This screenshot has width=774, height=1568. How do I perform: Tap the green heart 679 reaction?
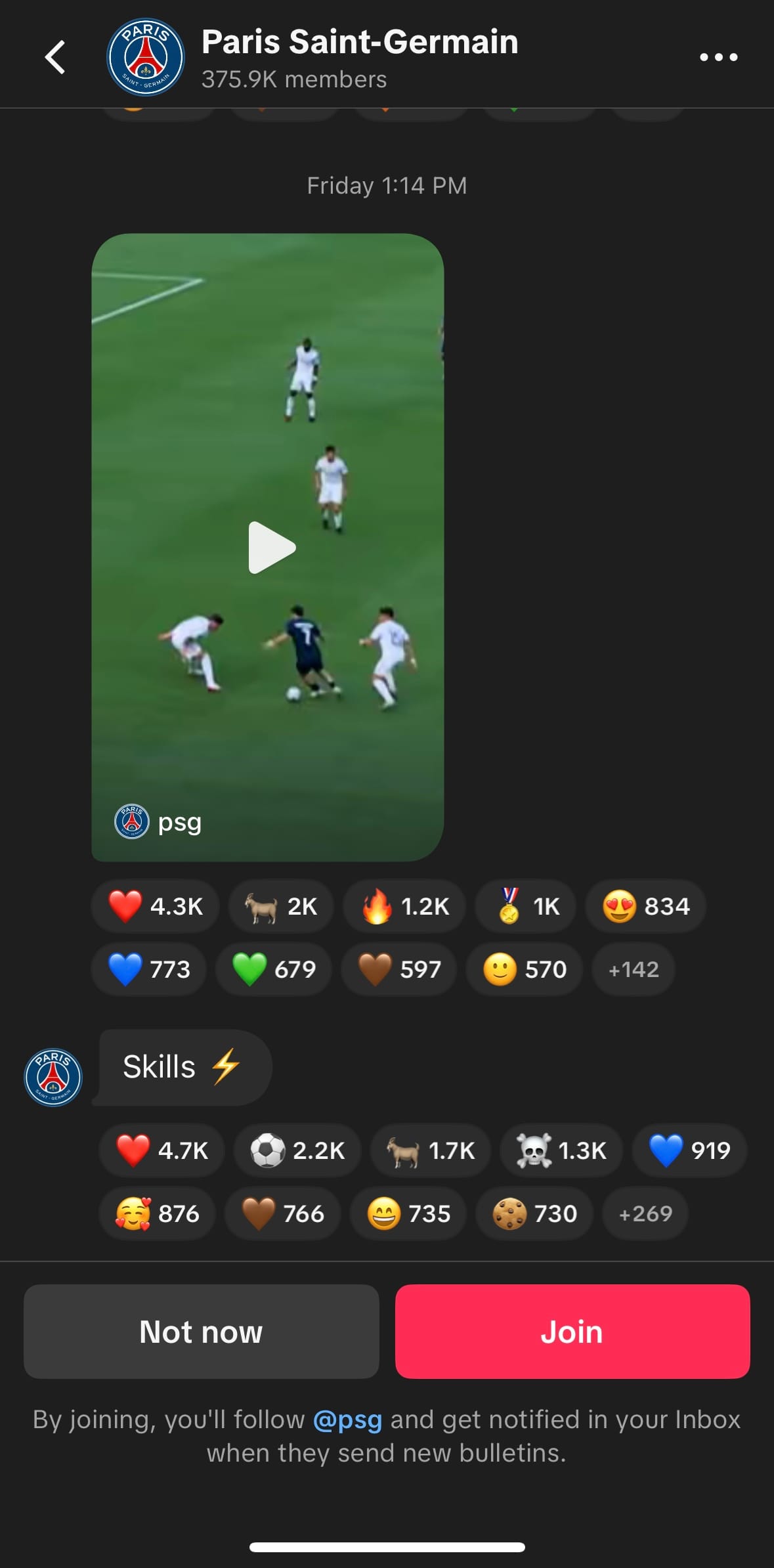274,969
